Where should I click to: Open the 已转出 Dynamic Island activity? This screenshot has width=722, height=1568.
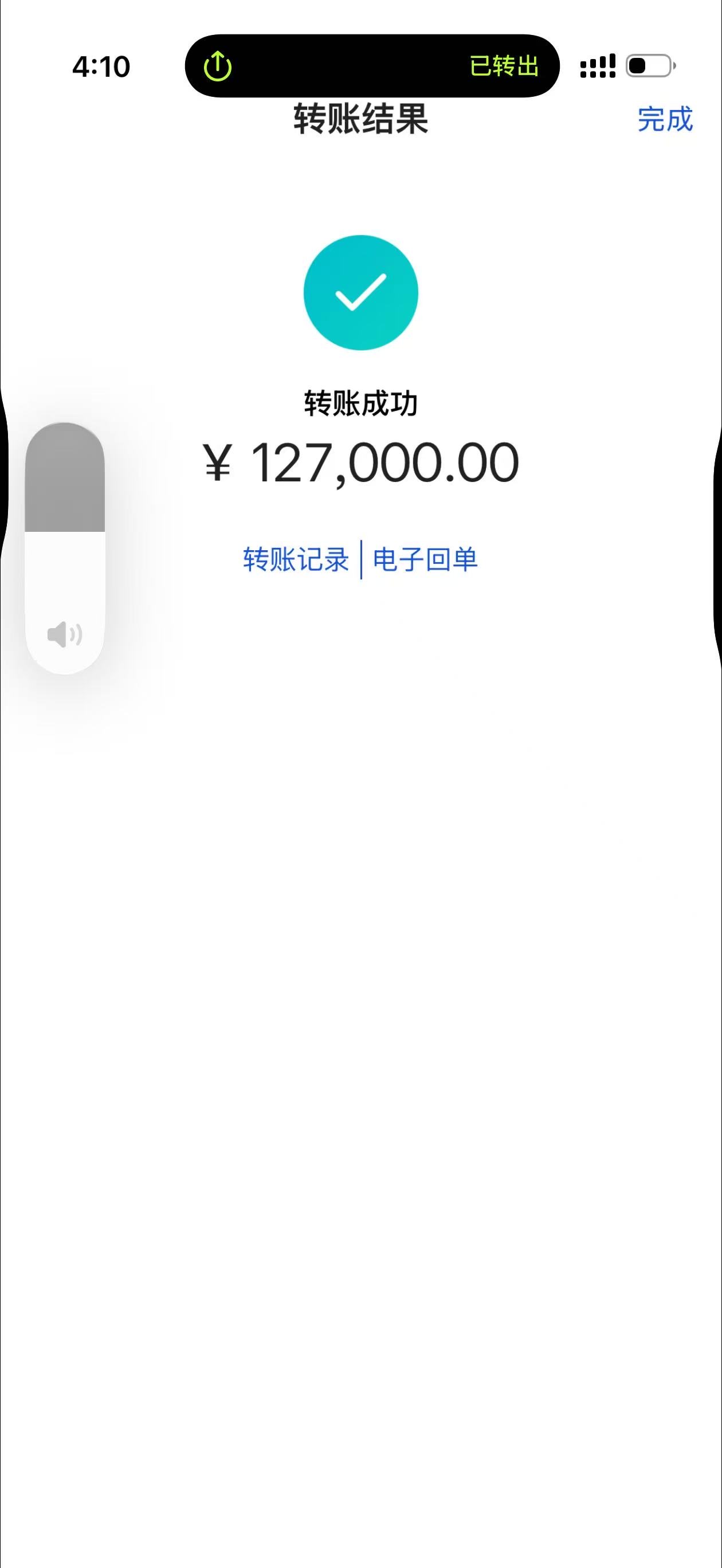click(x=371, y=66)
